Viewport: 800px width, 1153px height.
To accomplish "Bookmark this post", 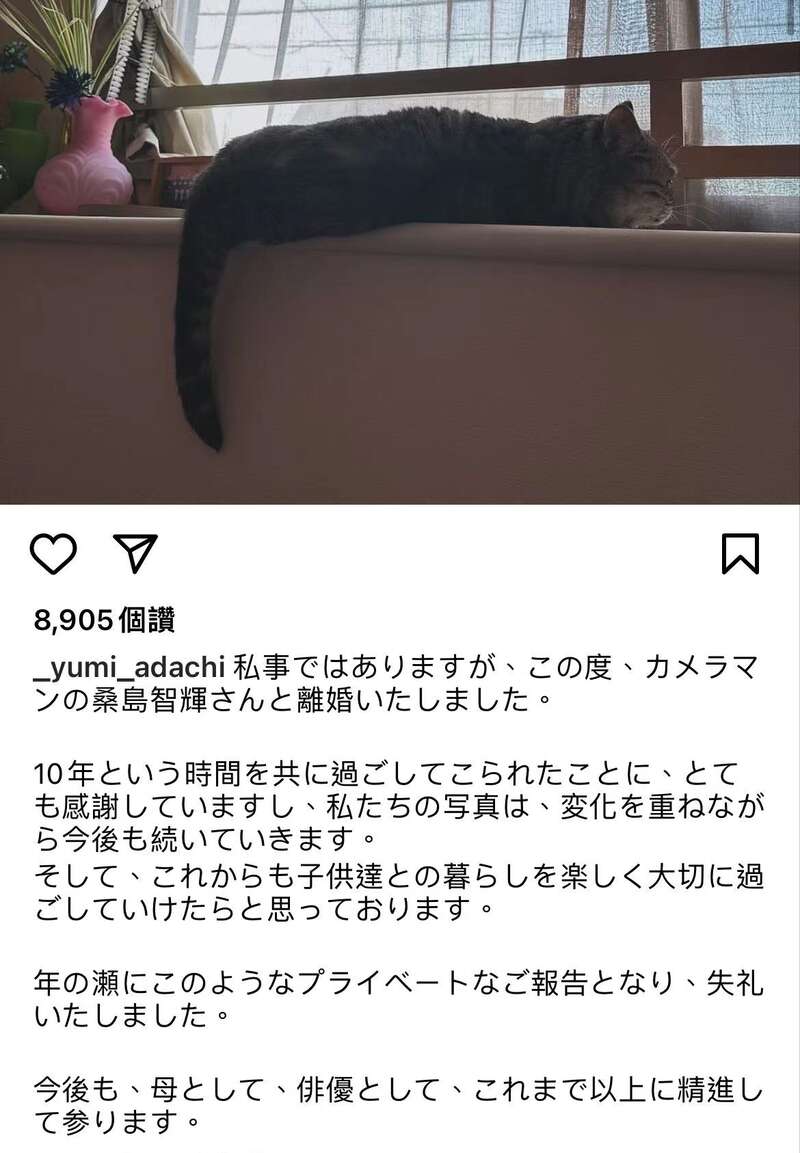I will (740, 553).
